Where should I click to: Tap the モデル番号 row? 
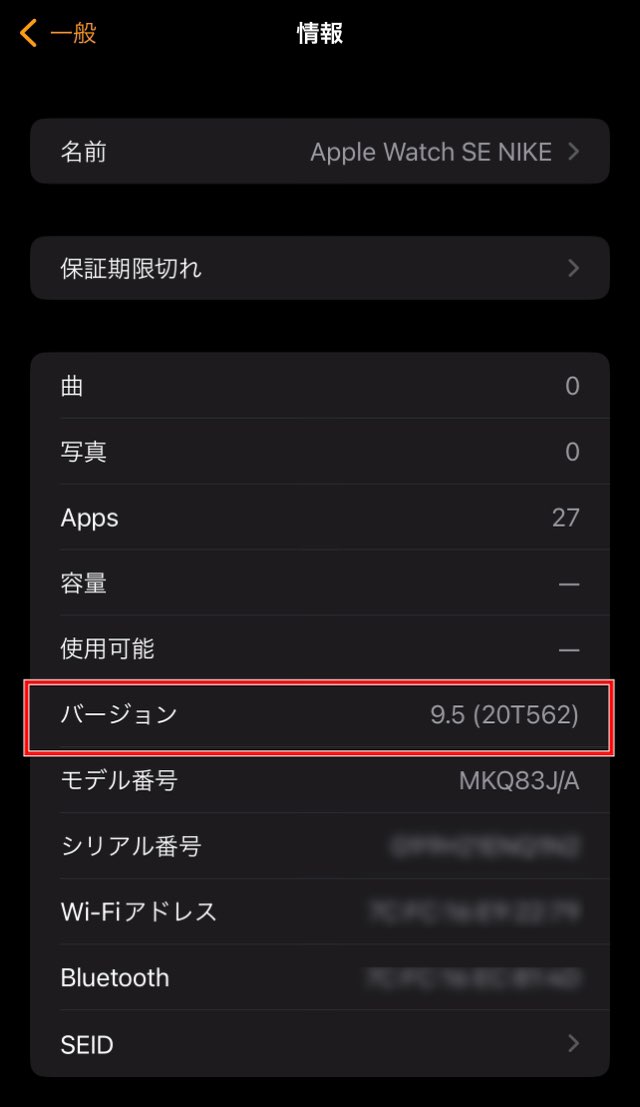coord(320,781)
